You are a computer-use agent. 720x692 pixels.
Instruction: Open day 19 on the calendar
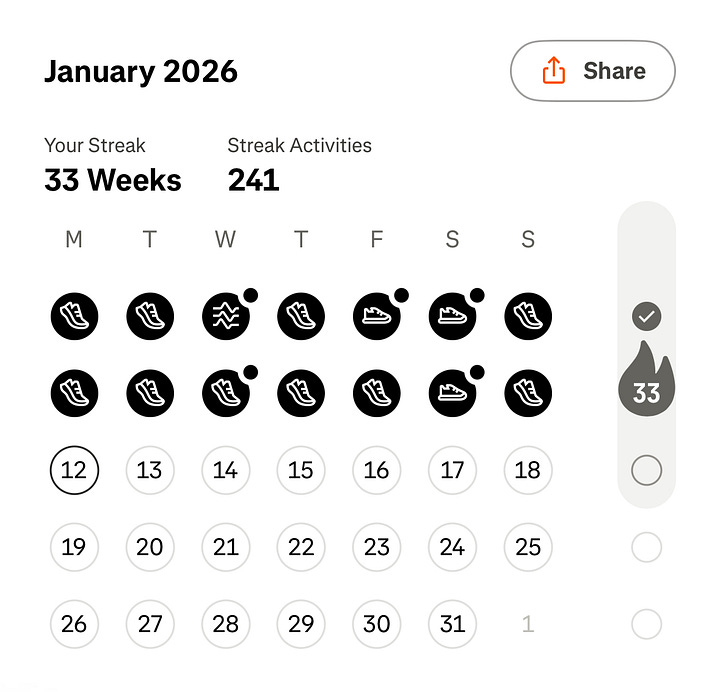[x=74, y=547]
